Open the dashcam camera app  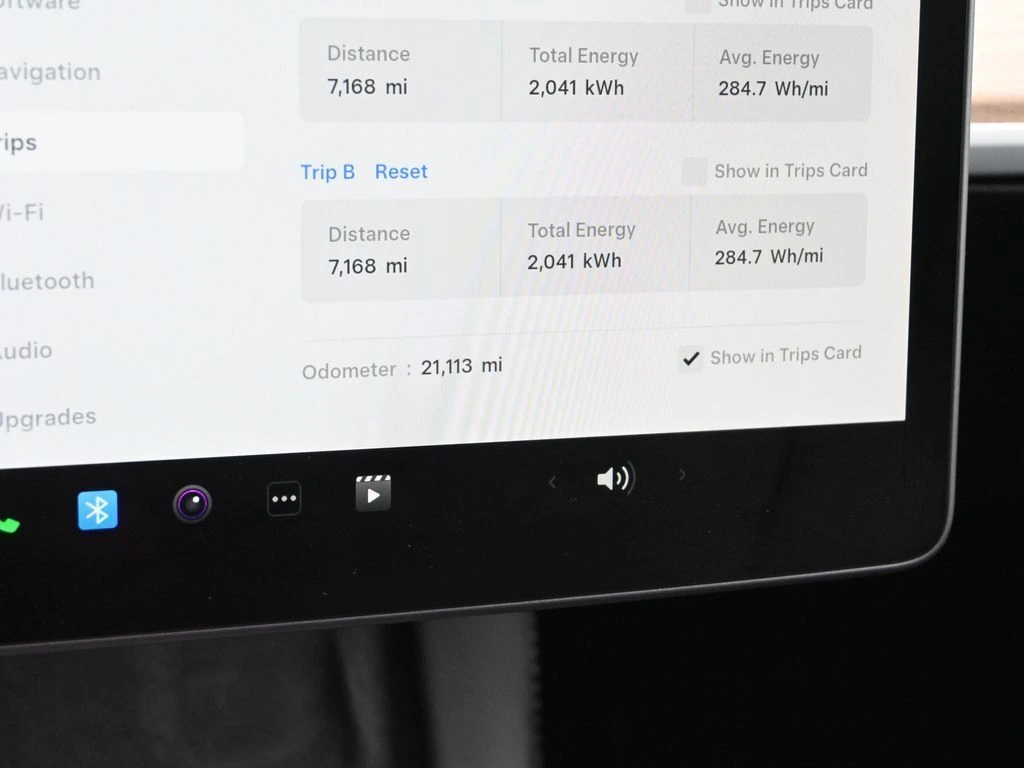192,503
